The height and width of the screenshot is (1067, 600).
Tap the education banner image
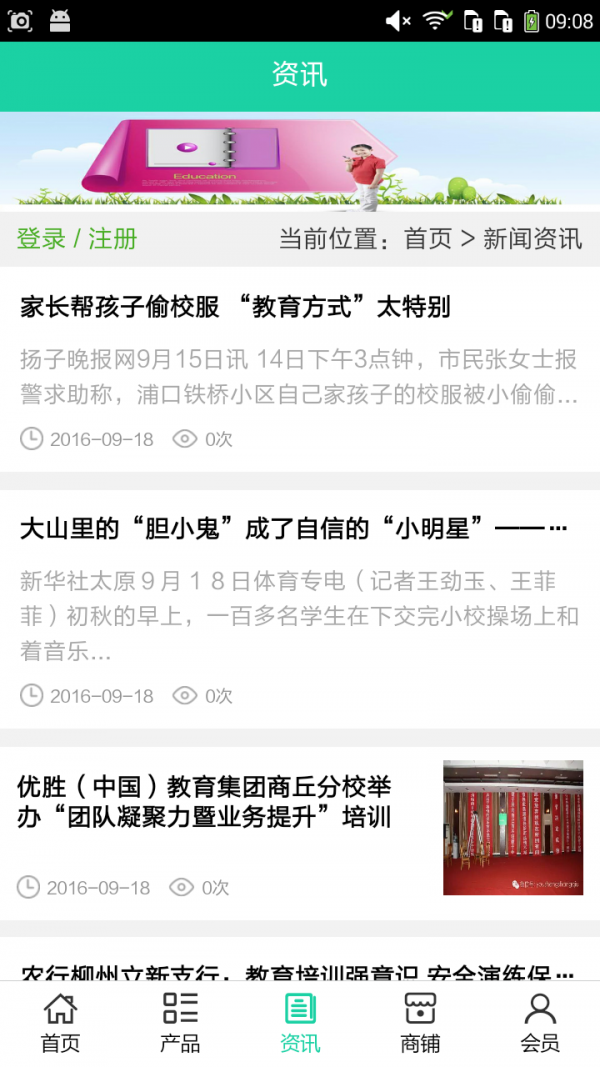[300, 160]
